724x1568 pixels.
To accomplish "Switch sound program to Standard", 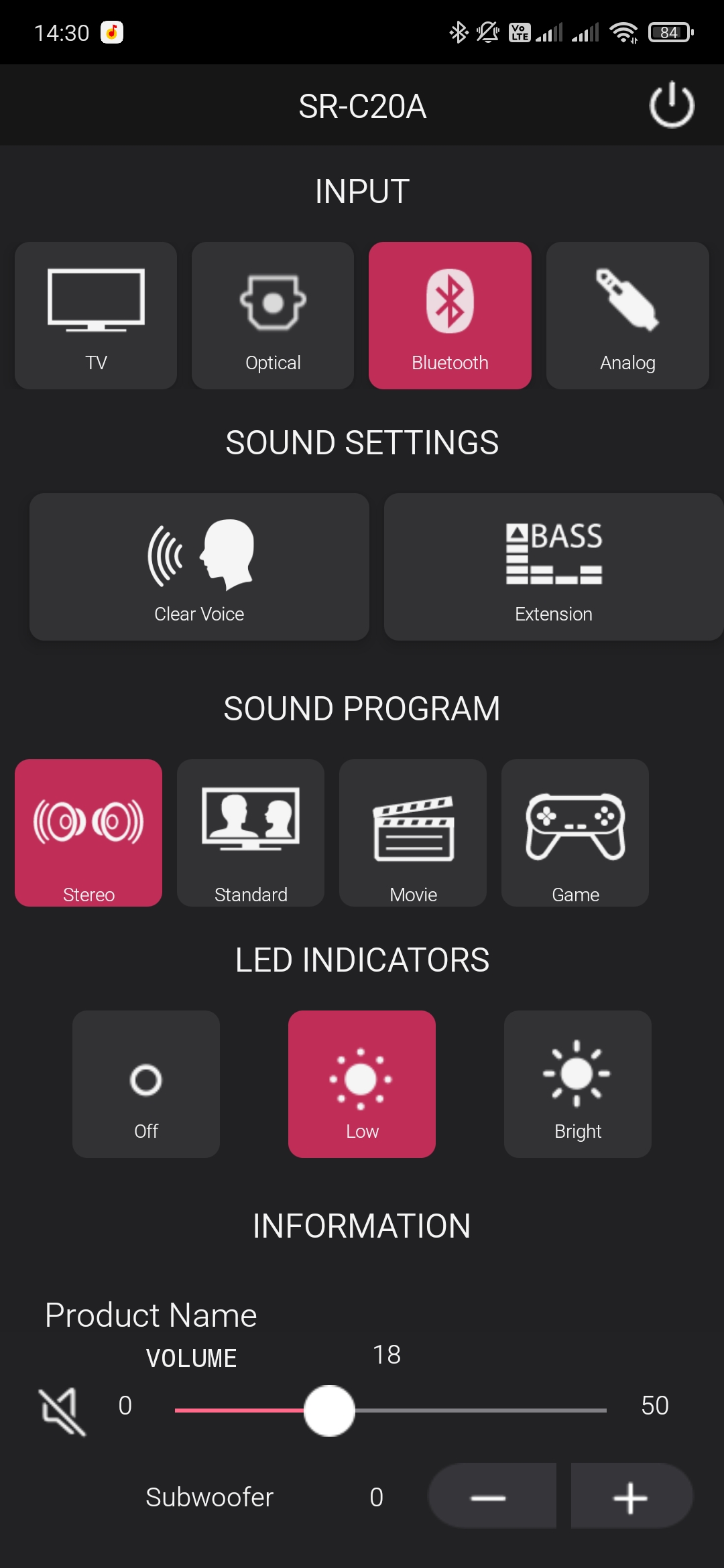I will coord(251,833).
